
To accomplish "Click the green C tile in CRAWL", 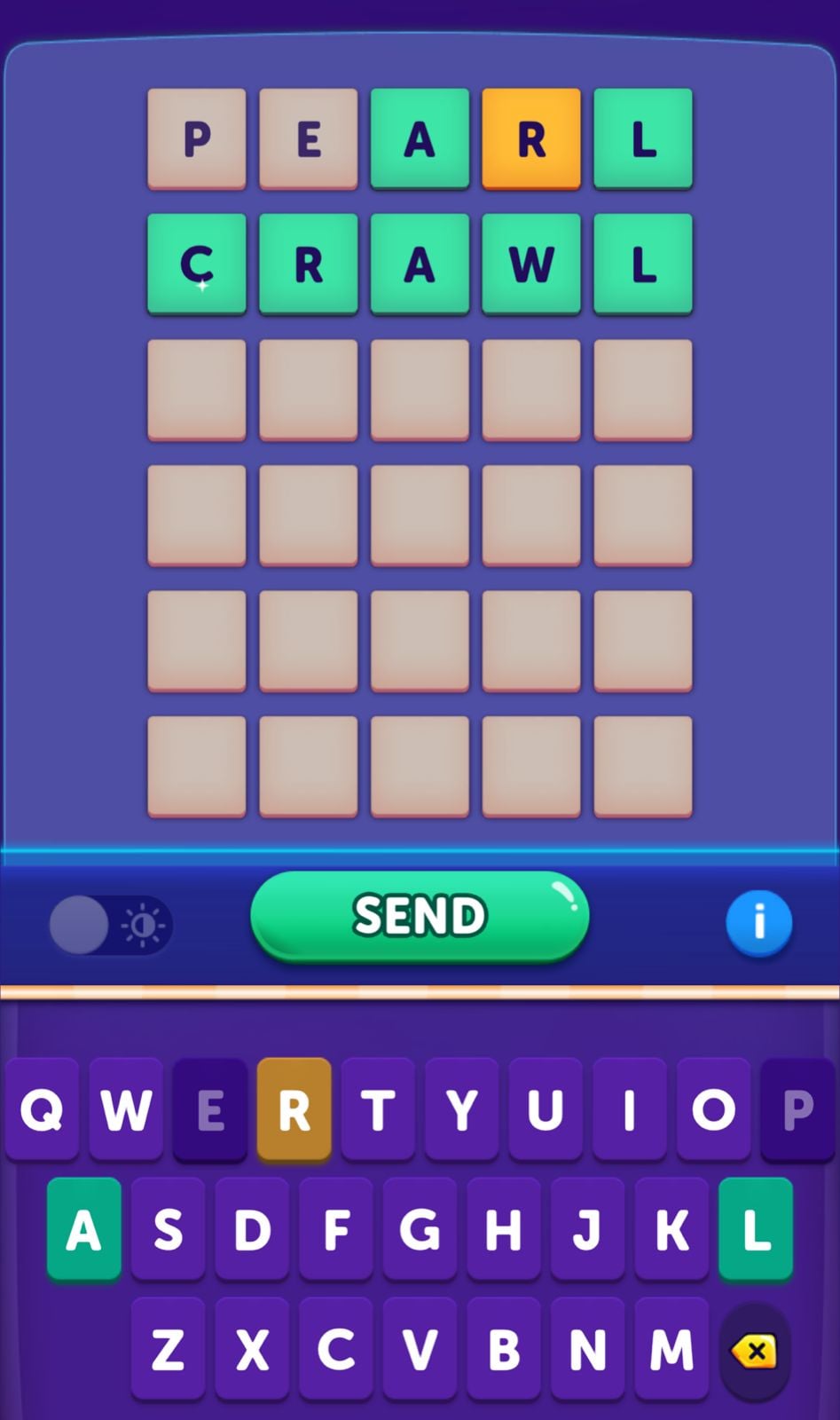I will click(x=197, y=264).
